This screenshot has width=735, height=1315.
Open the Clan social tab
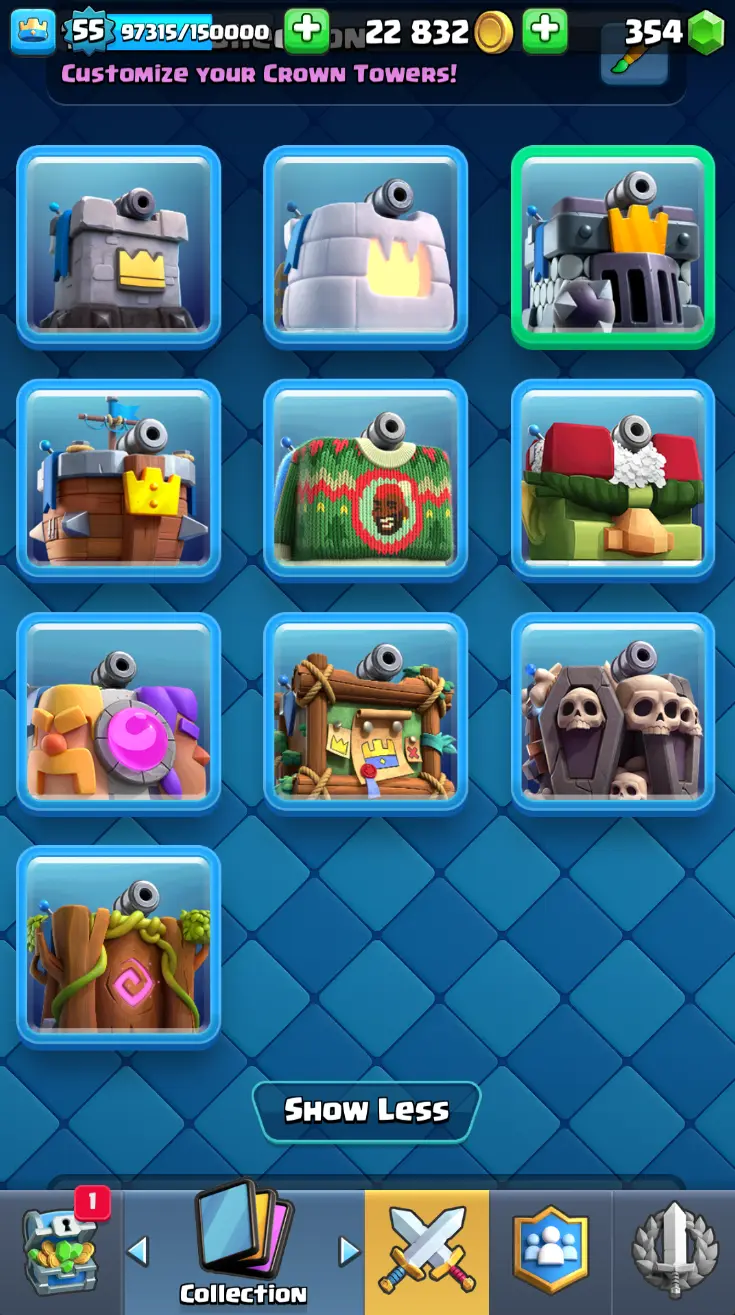550,1252
